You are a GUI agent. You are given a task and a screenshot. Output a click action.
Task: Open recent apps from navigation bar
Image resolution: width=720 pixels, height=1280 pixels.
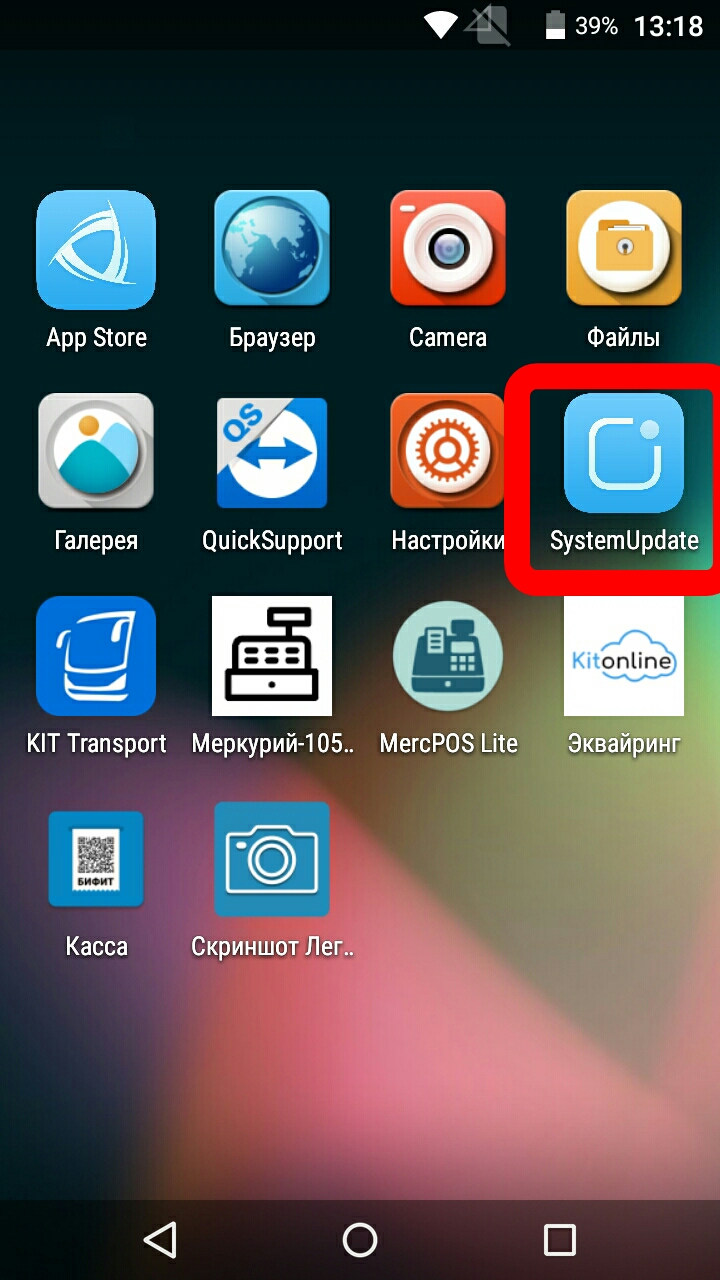pyautogui.click(x=560, y=1240)
